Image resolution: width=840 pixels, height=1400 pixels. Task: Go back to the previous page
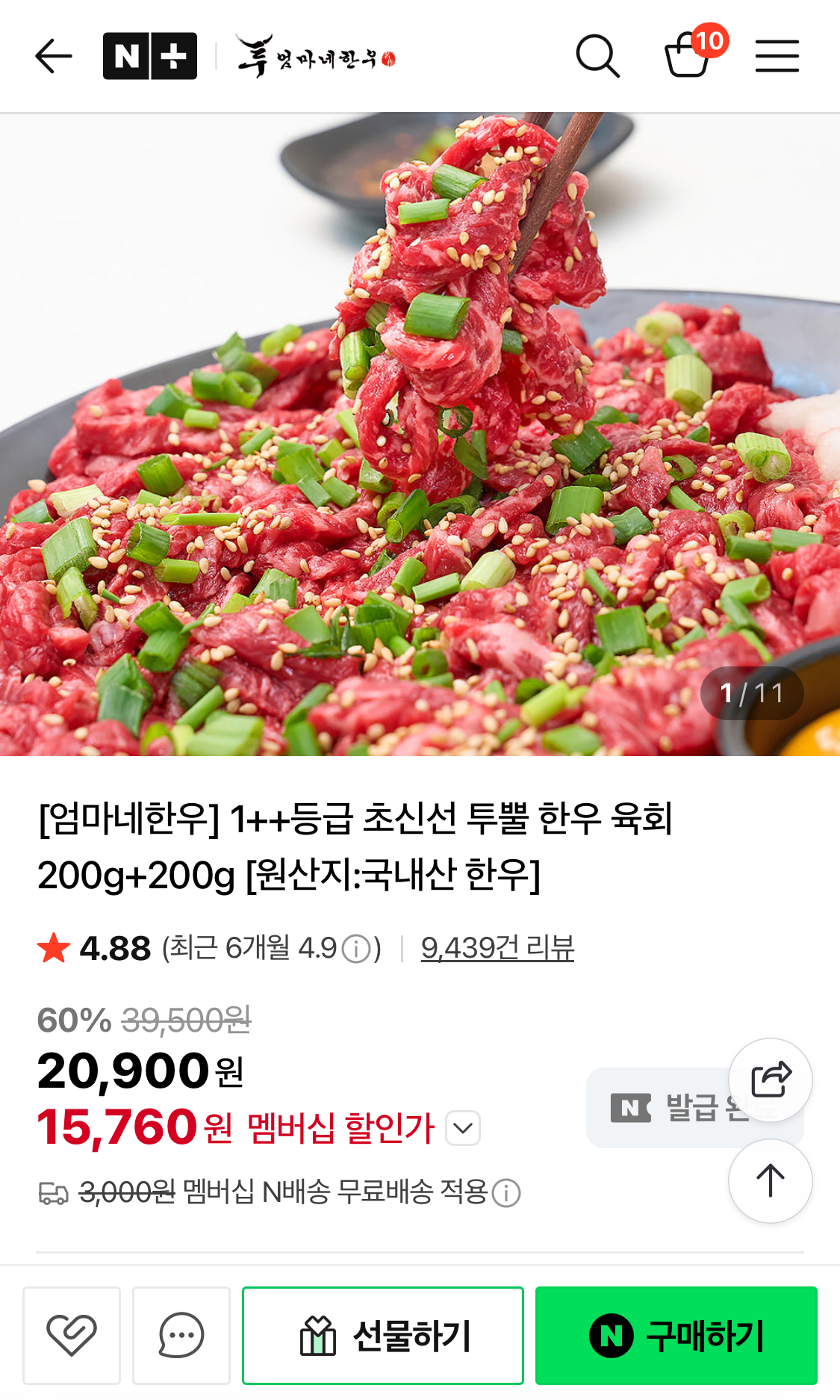click(x=54, y=57)
